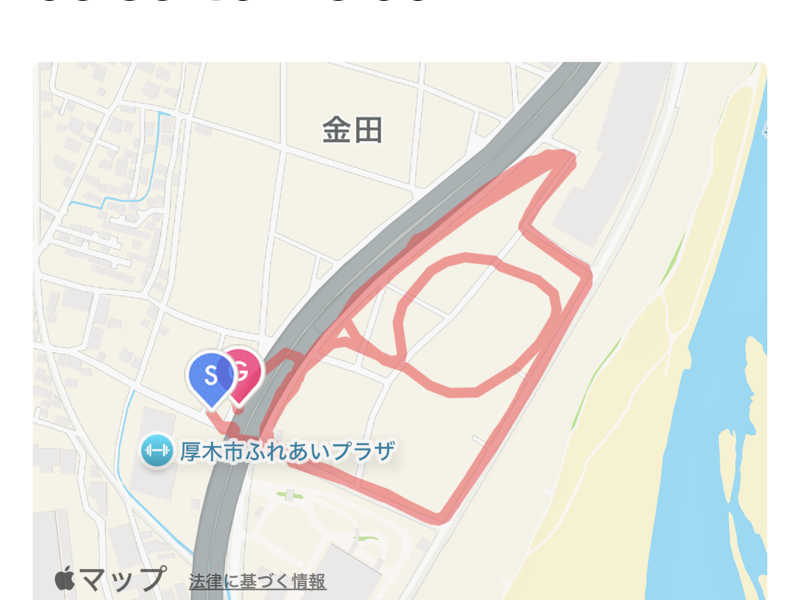The image size is (800, 600).
Task: Tap the blue S start pin
Action: pyautogui.click(x=210, y=378)
